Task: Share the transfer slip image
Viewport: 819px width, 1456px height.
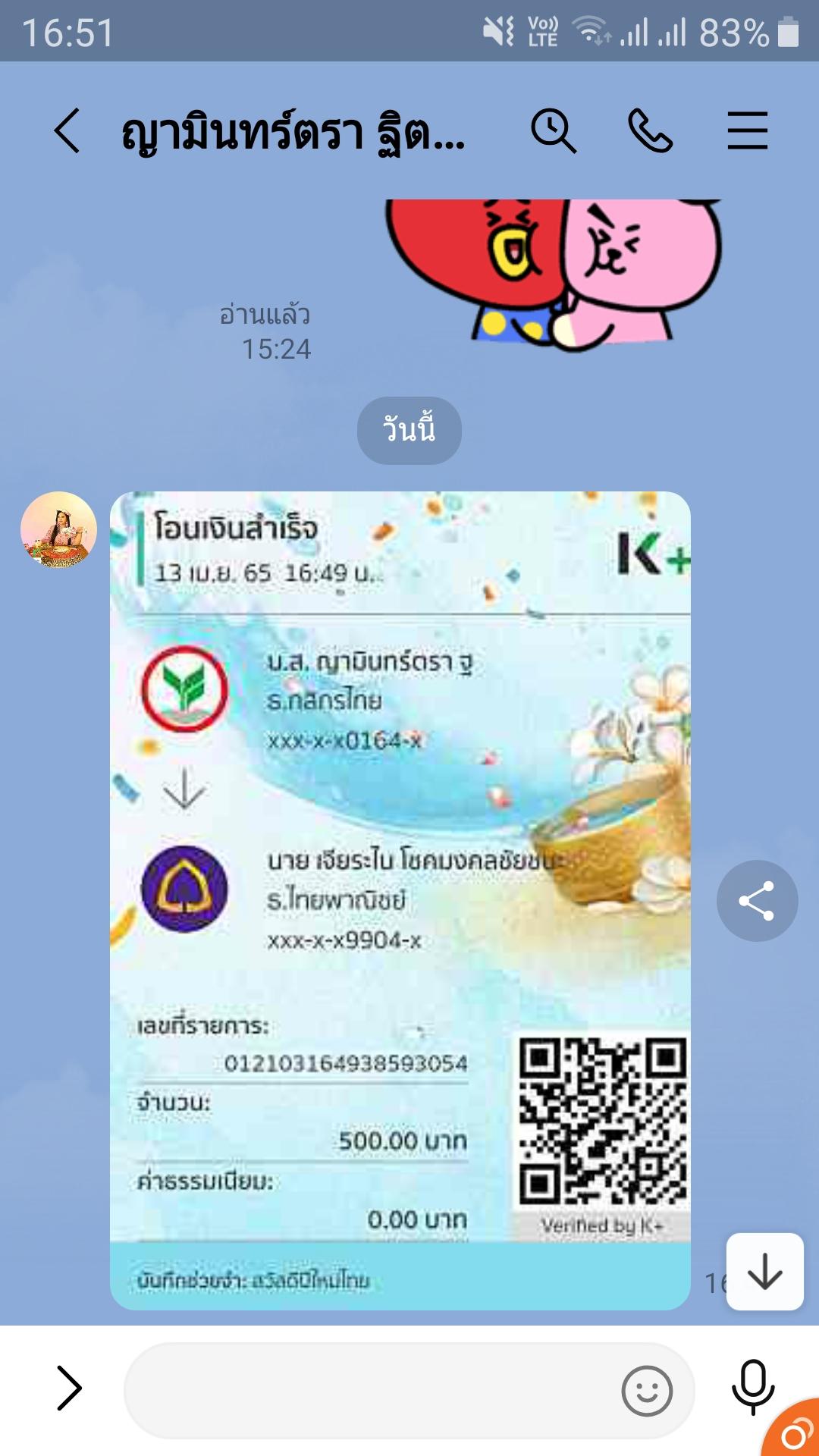Action: coord(756,901)
